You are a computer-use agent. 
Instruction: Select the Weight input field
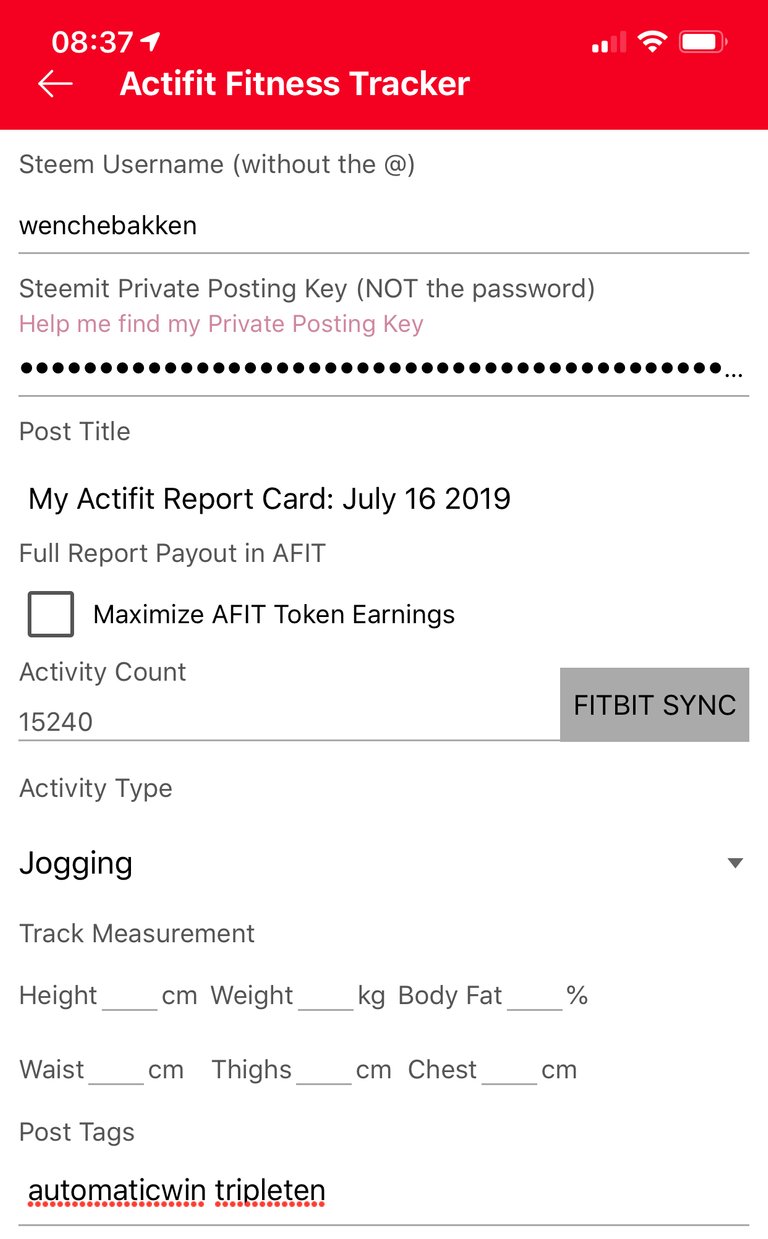[x=326, y=996]
